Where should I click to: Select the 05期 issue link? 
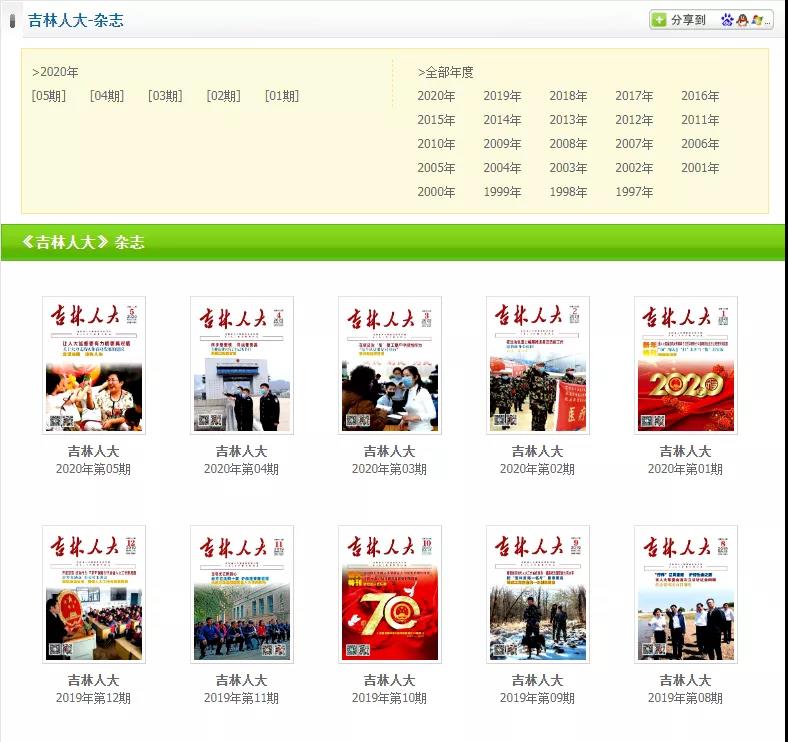click(x=49, y=96)
